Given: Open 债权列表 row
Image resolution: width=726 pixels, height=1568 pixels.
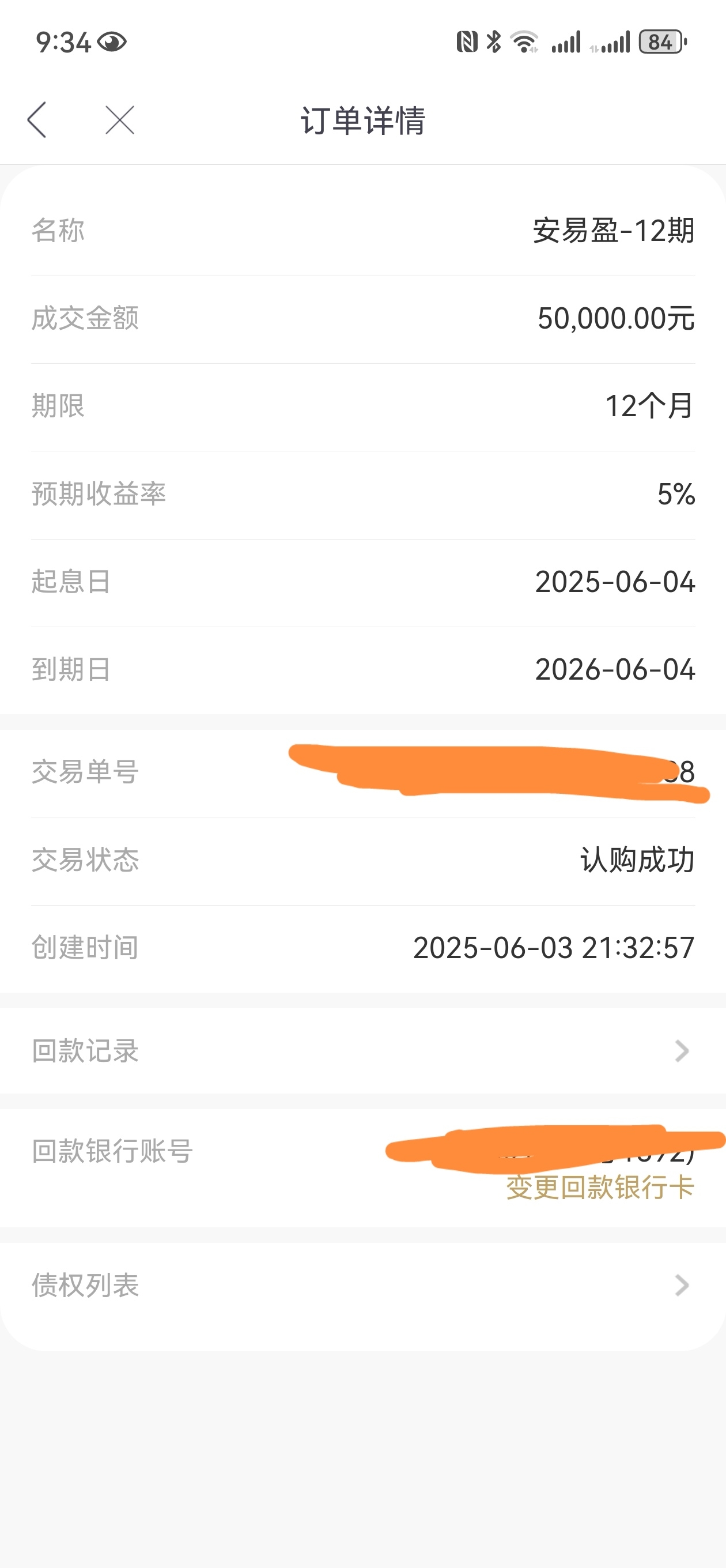Looking at the screenshot, I should (362, 1285).
